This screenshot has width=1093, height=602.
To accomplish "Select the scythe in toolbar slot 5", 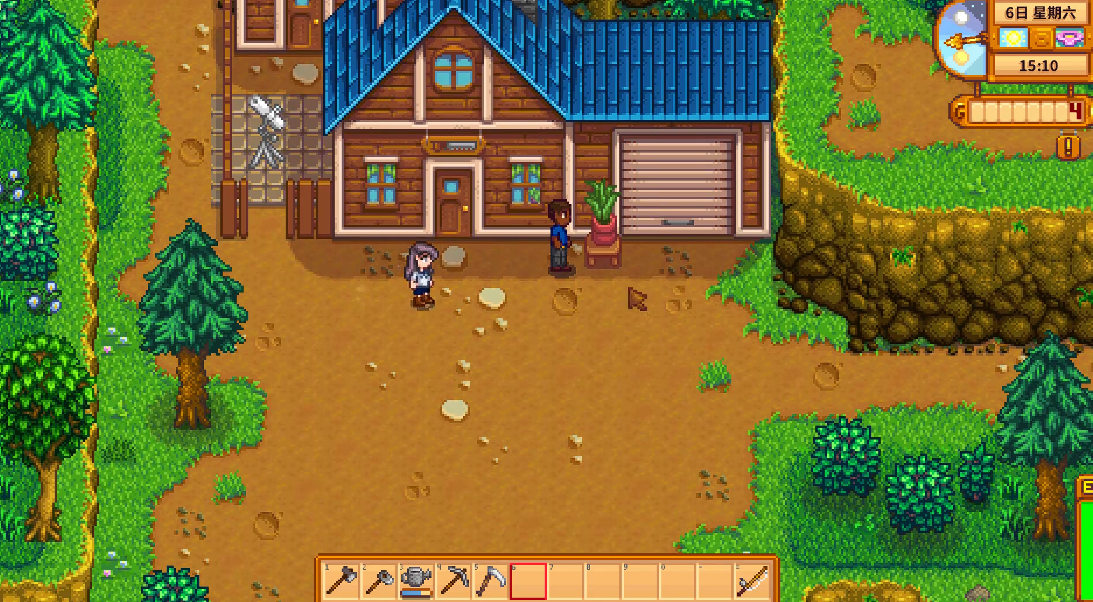I will tap(490, 580).
